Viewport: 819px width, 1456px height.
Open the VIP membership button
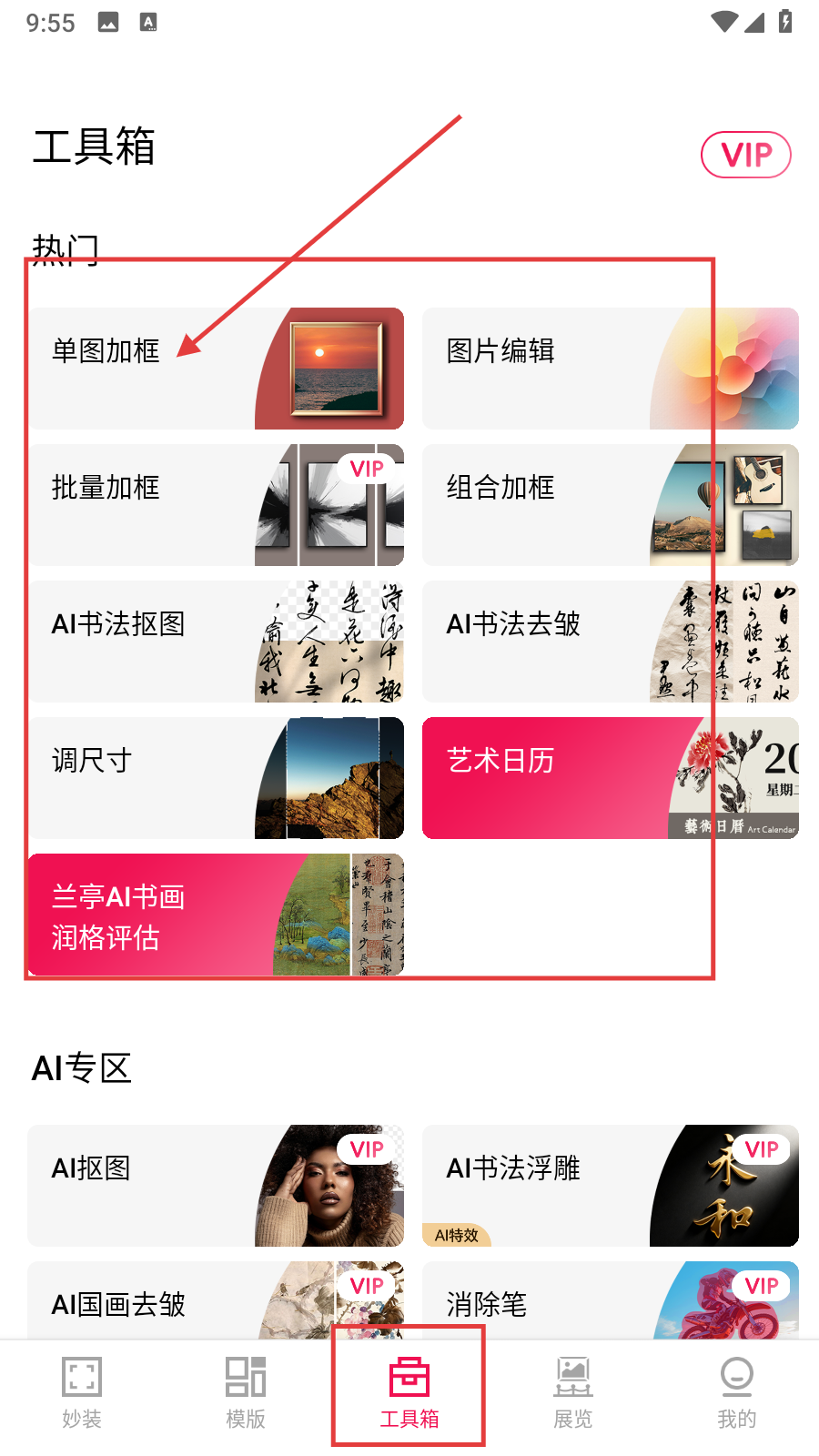[x=745, y=155]
